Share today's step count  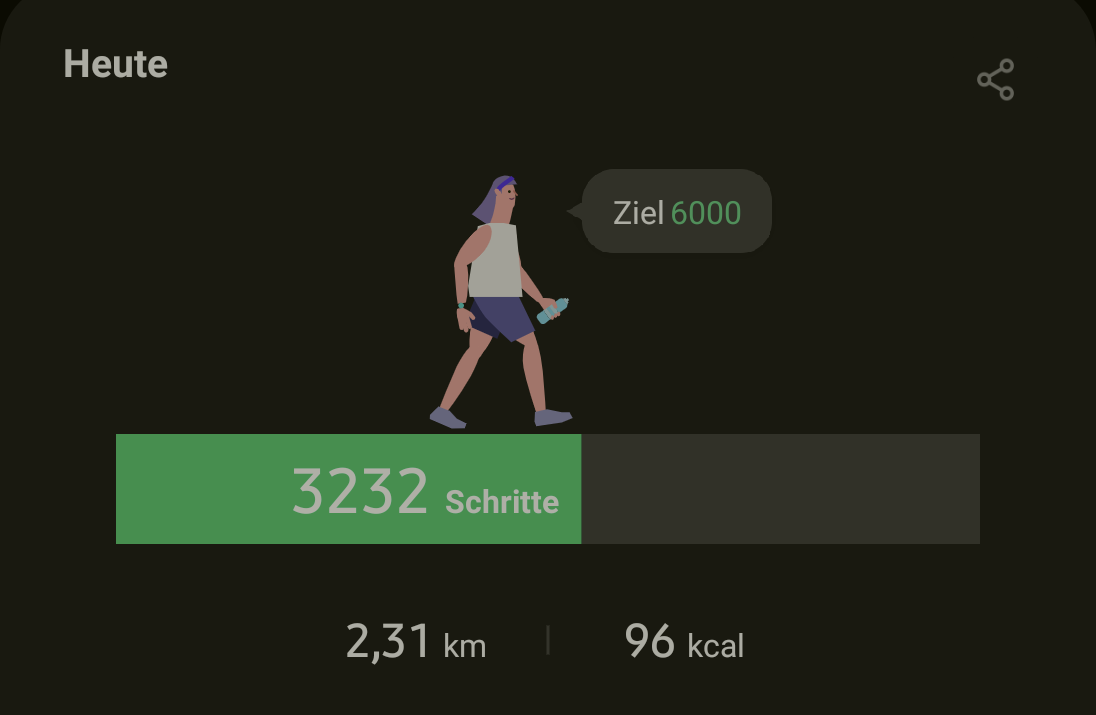(x=995, y=80)
